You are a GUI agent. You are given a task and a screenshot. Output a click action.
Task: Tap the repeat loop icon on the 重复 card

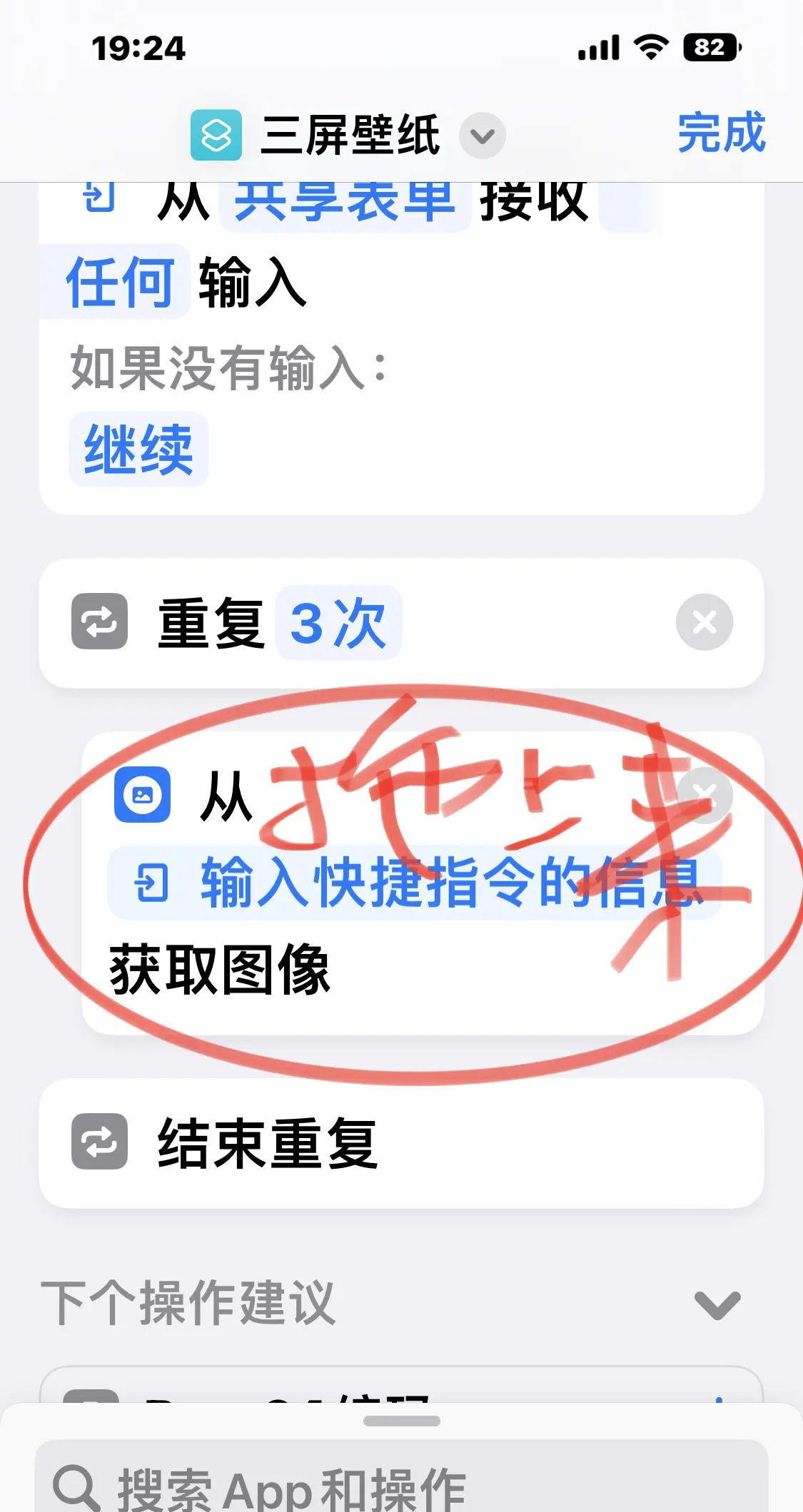tap(100, 622)
